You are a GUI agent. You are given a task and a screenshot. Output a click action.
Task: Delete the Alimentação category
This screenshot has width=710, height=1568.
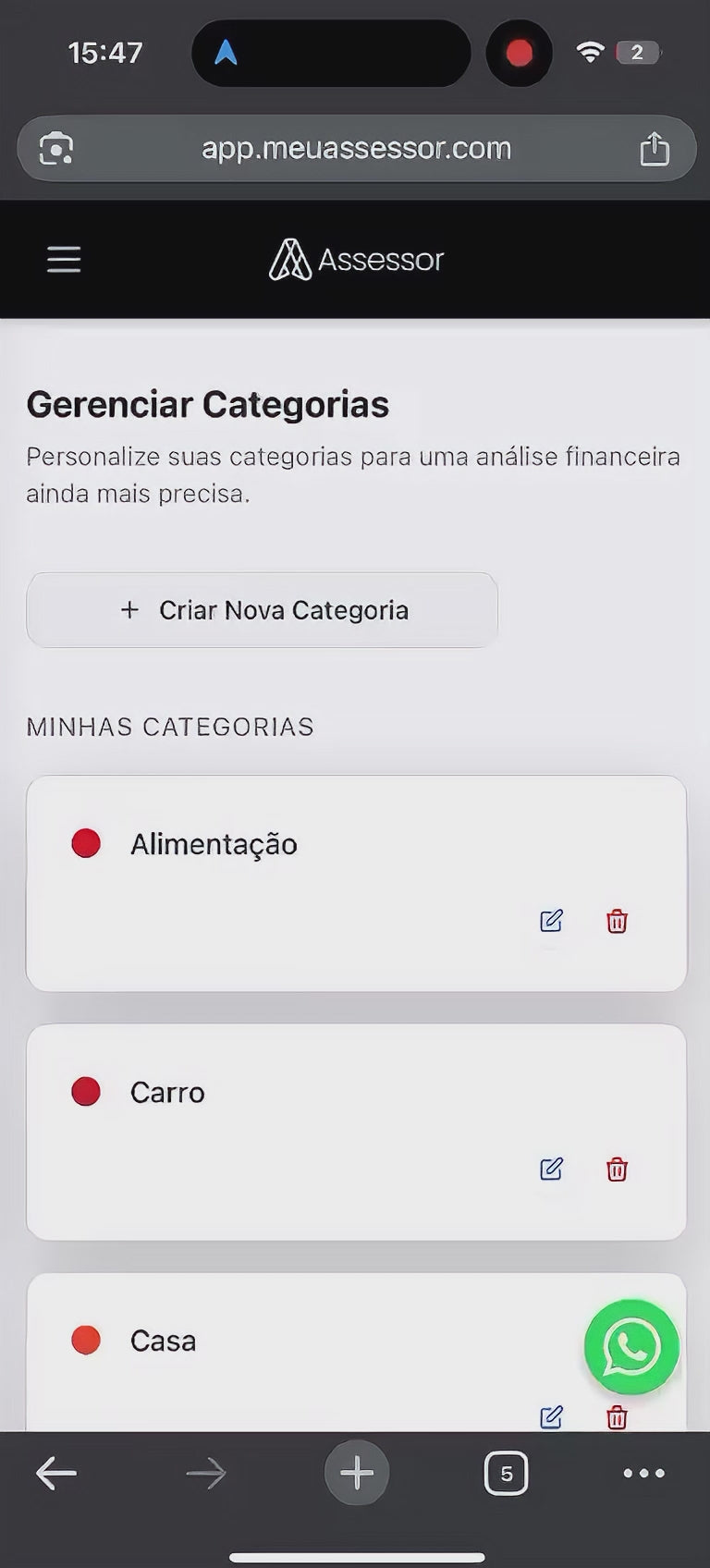(x=617, y=921)
